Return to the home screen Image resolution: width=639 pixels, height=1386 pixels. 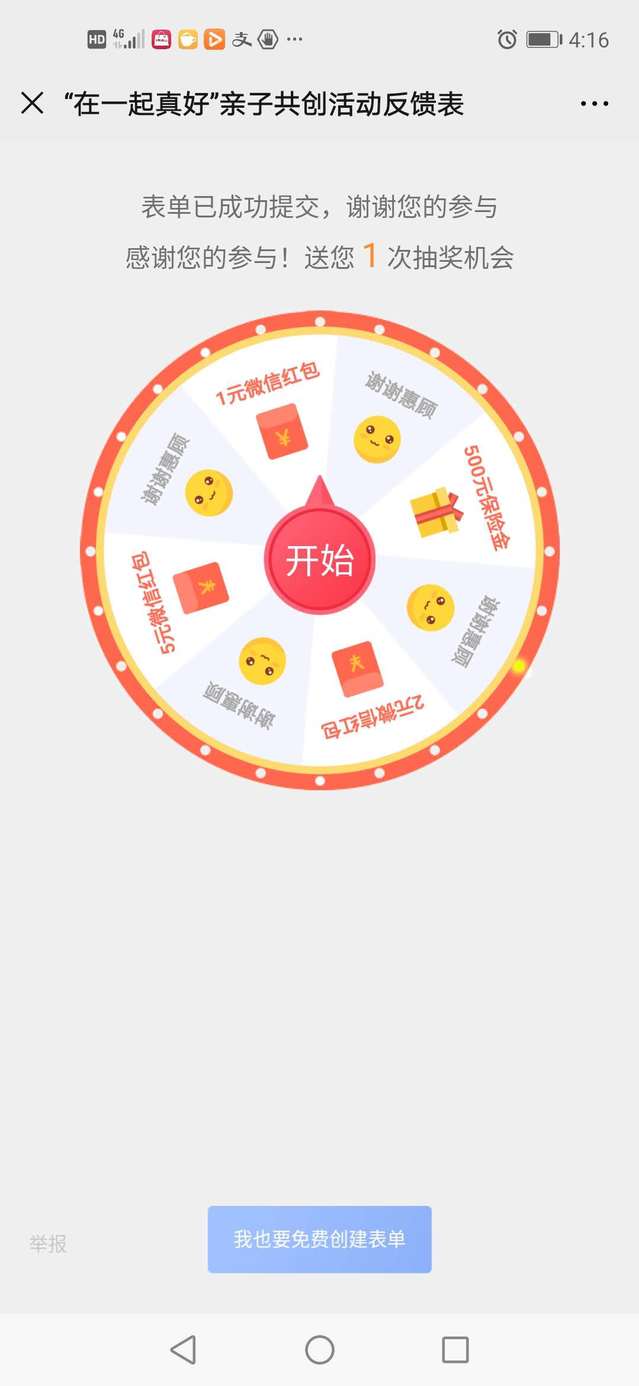click(319, 1349)
